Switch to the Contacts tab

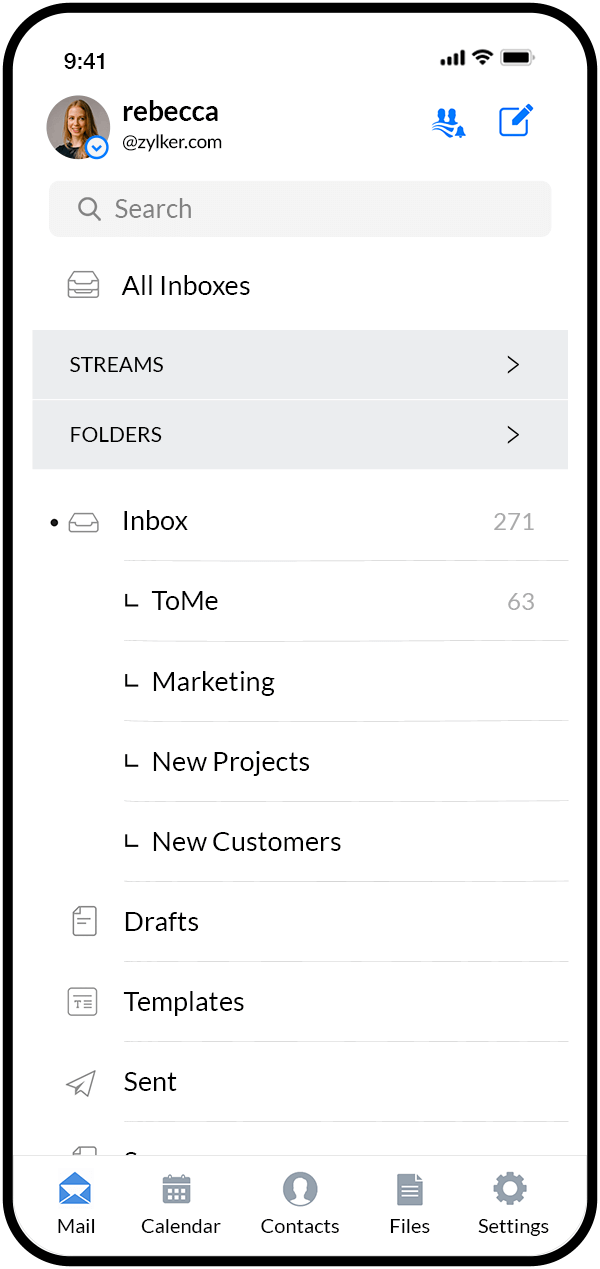300,1204
